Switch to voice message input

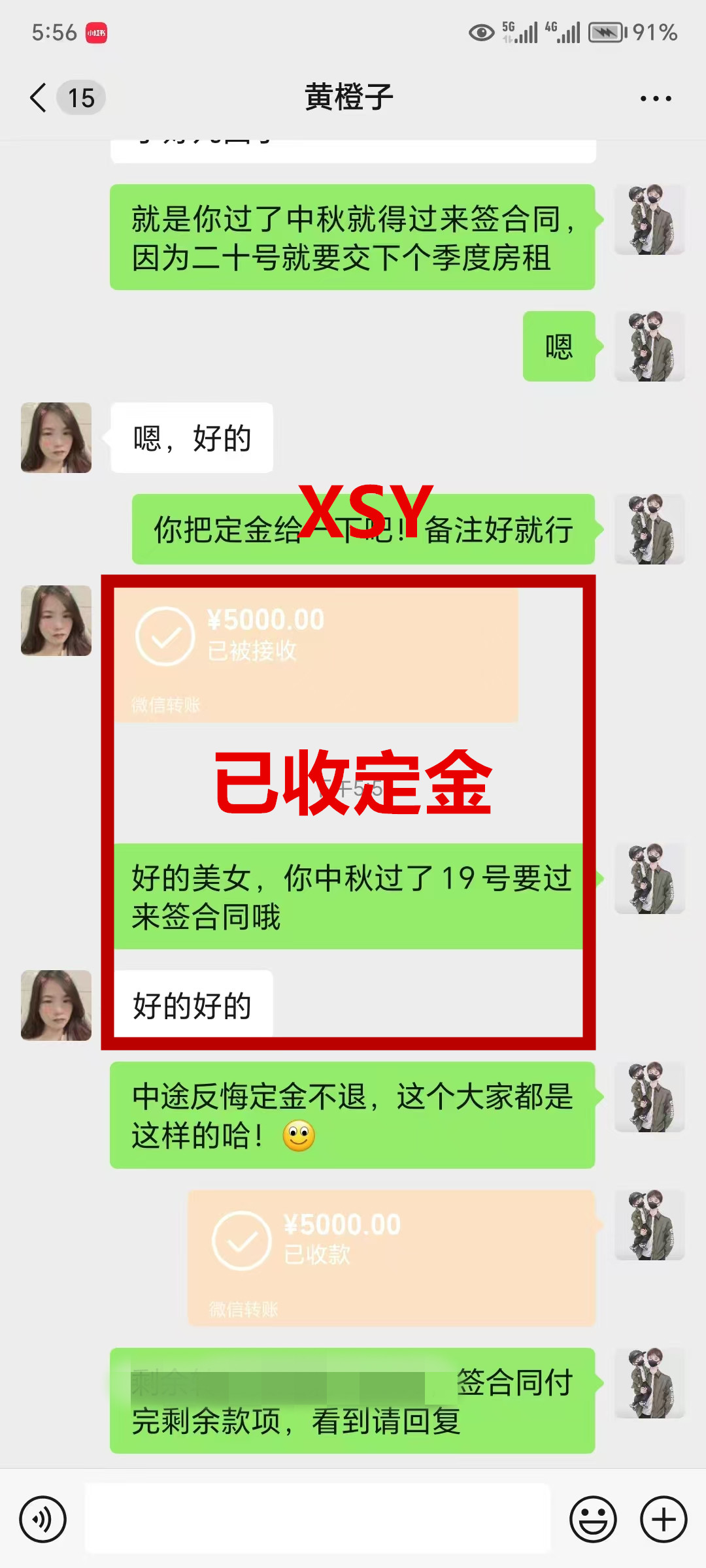[43, 1519]
